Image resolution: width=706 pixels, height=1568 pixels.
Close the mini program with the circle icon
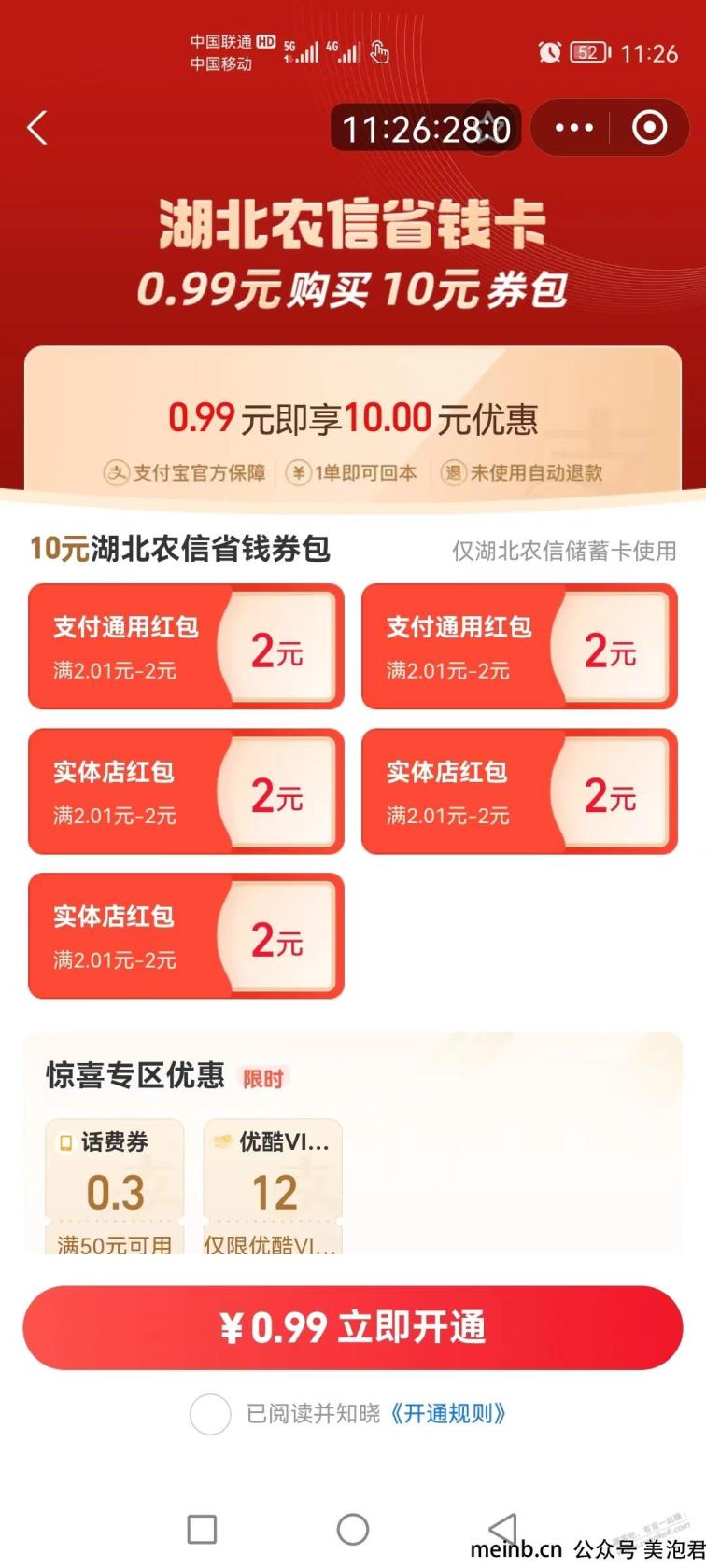(x=650, y=128)
